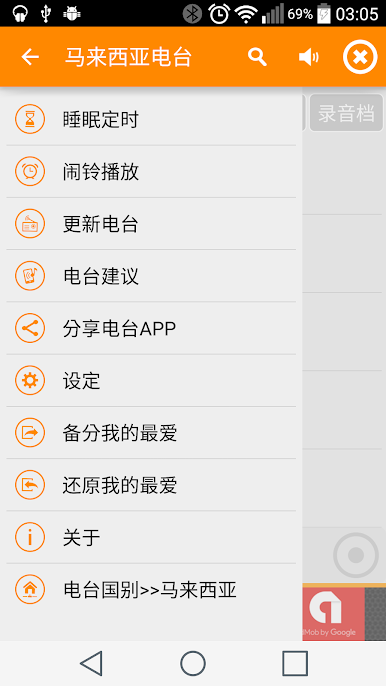The width and height of the screenshot is (386, 686).
Task: Tap the speaker volume icon
Action: click(x=309, y=57)
